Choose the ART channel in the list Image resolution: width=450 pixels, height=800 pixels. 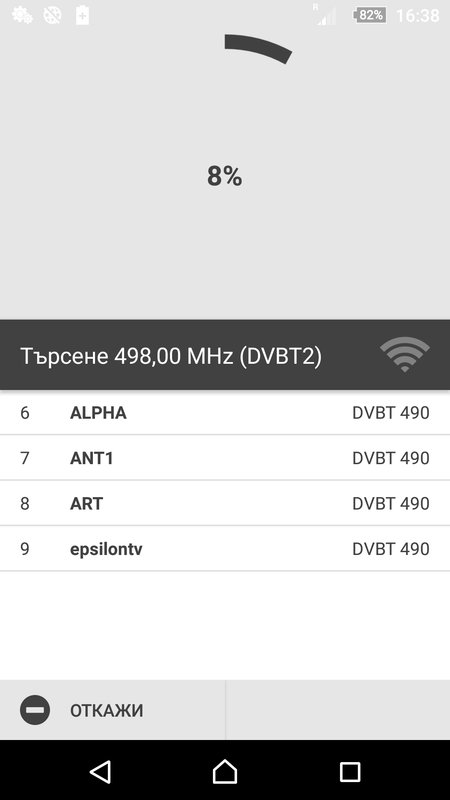(x=225, y=503)
